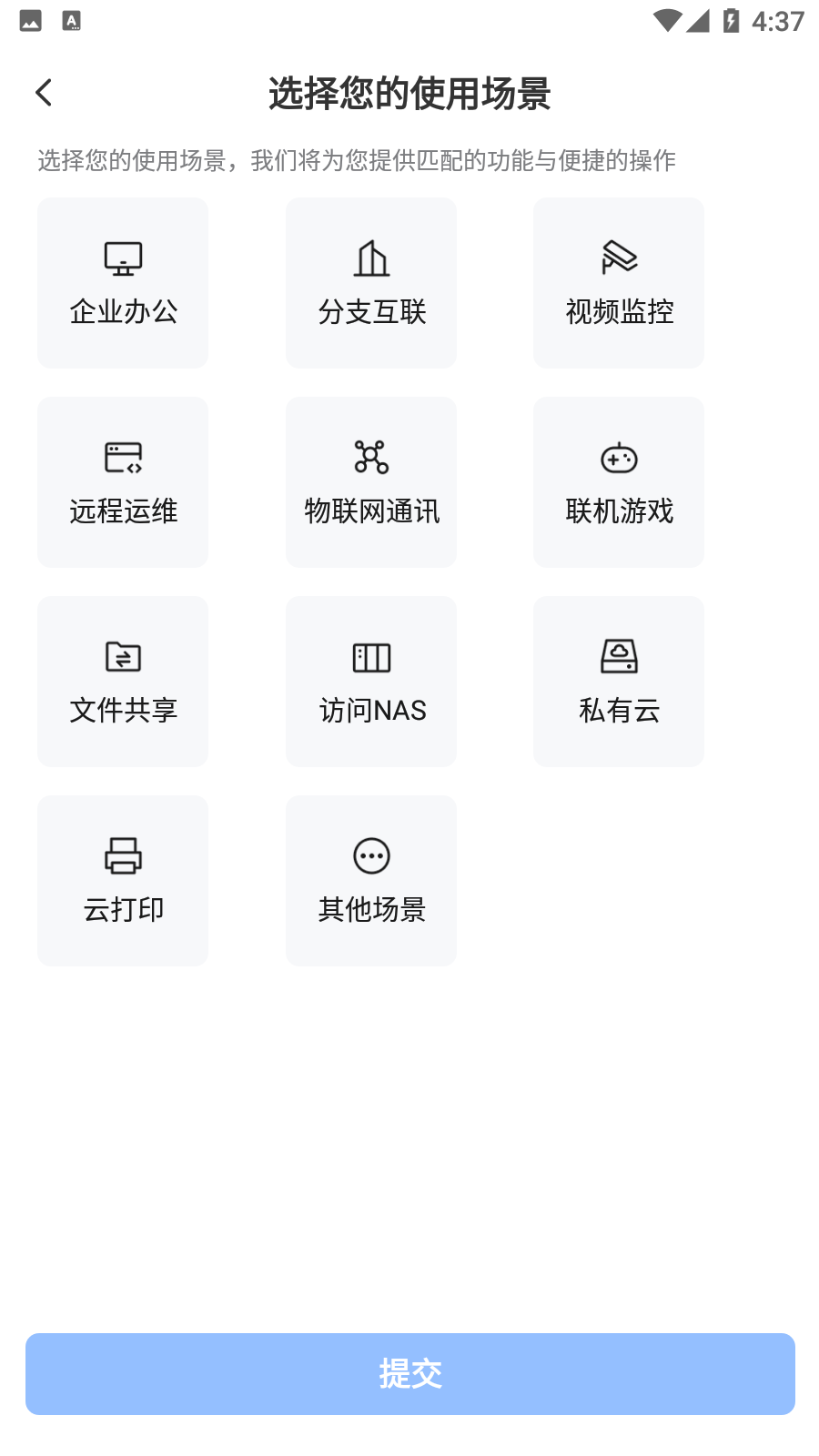Go back using the top-left arrow

(44, 93)
